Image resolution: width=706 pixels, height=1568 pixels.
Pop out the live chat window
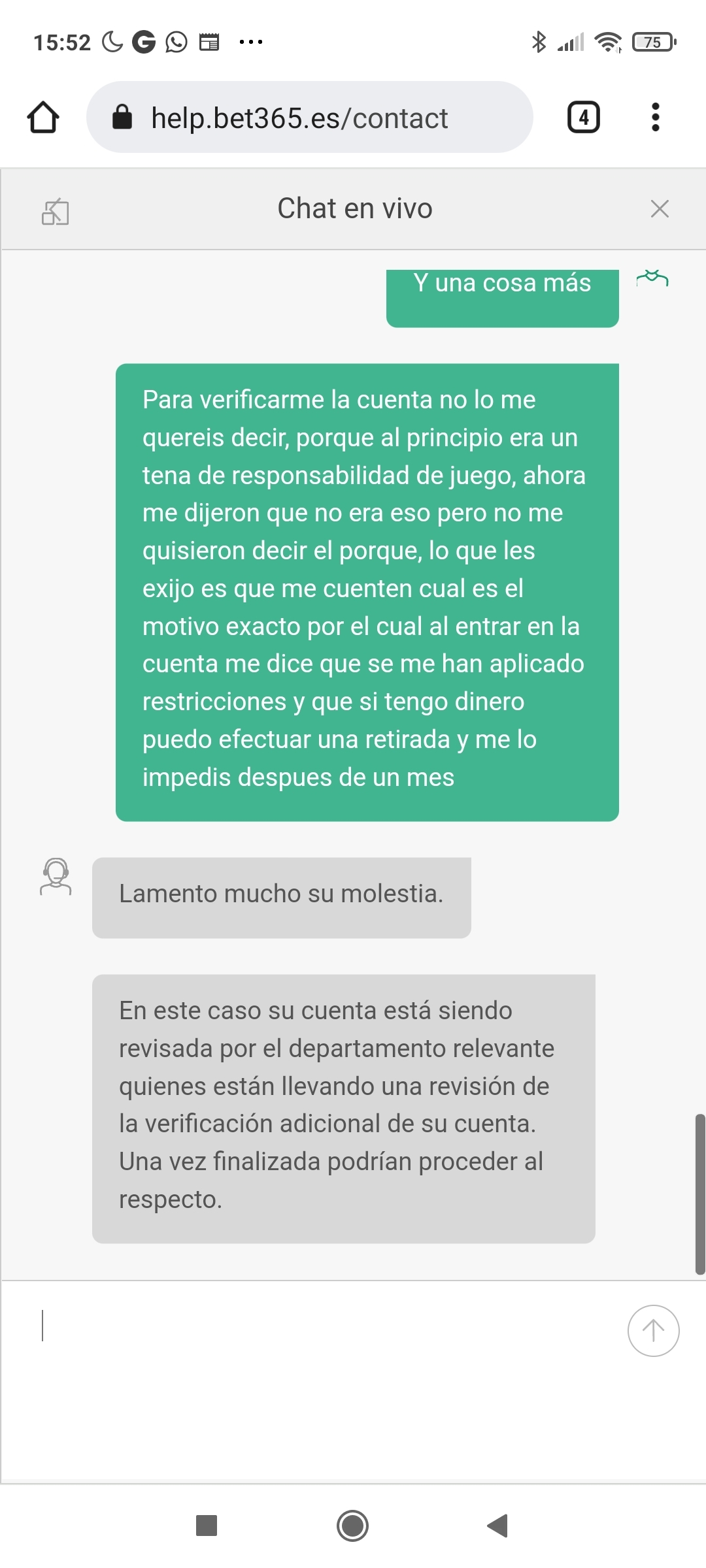(x=56, y=211)
